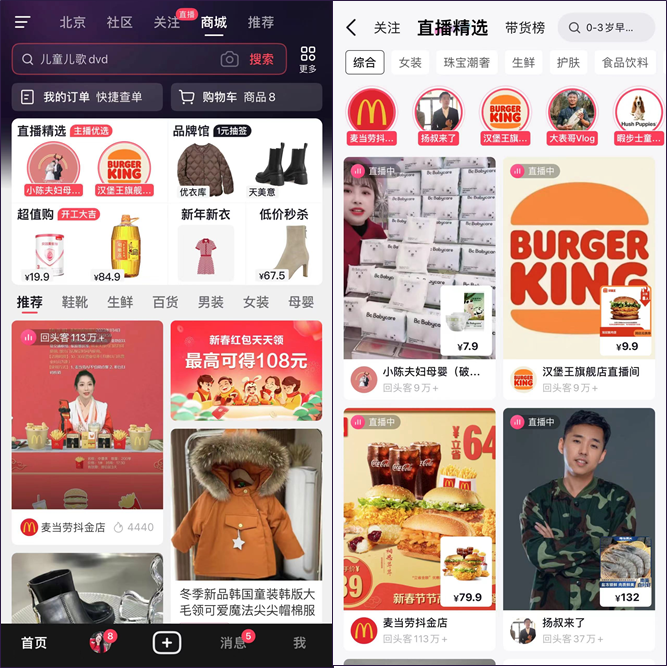Choose the 护肤 filter chip
667x668 pixels.
[568, 62]
